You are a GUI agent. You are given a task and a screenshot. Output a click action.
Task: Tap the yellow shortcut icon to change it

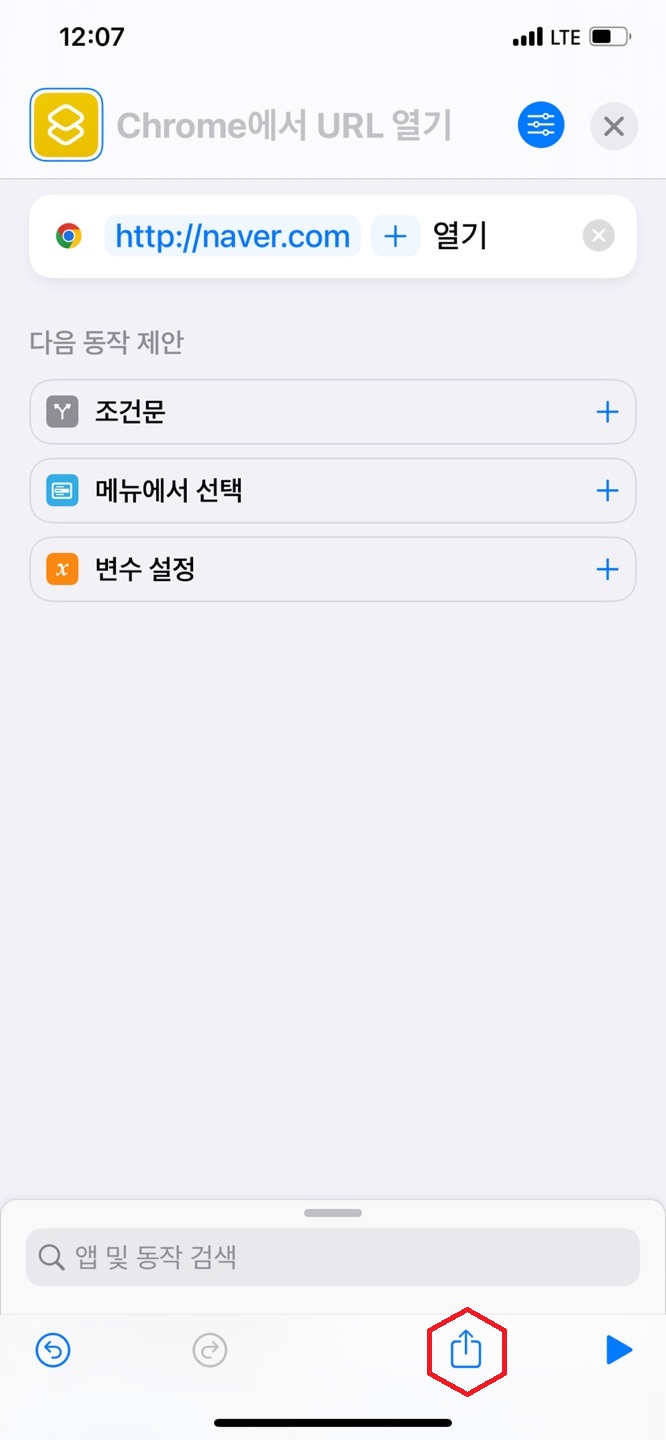click(66, 125)
